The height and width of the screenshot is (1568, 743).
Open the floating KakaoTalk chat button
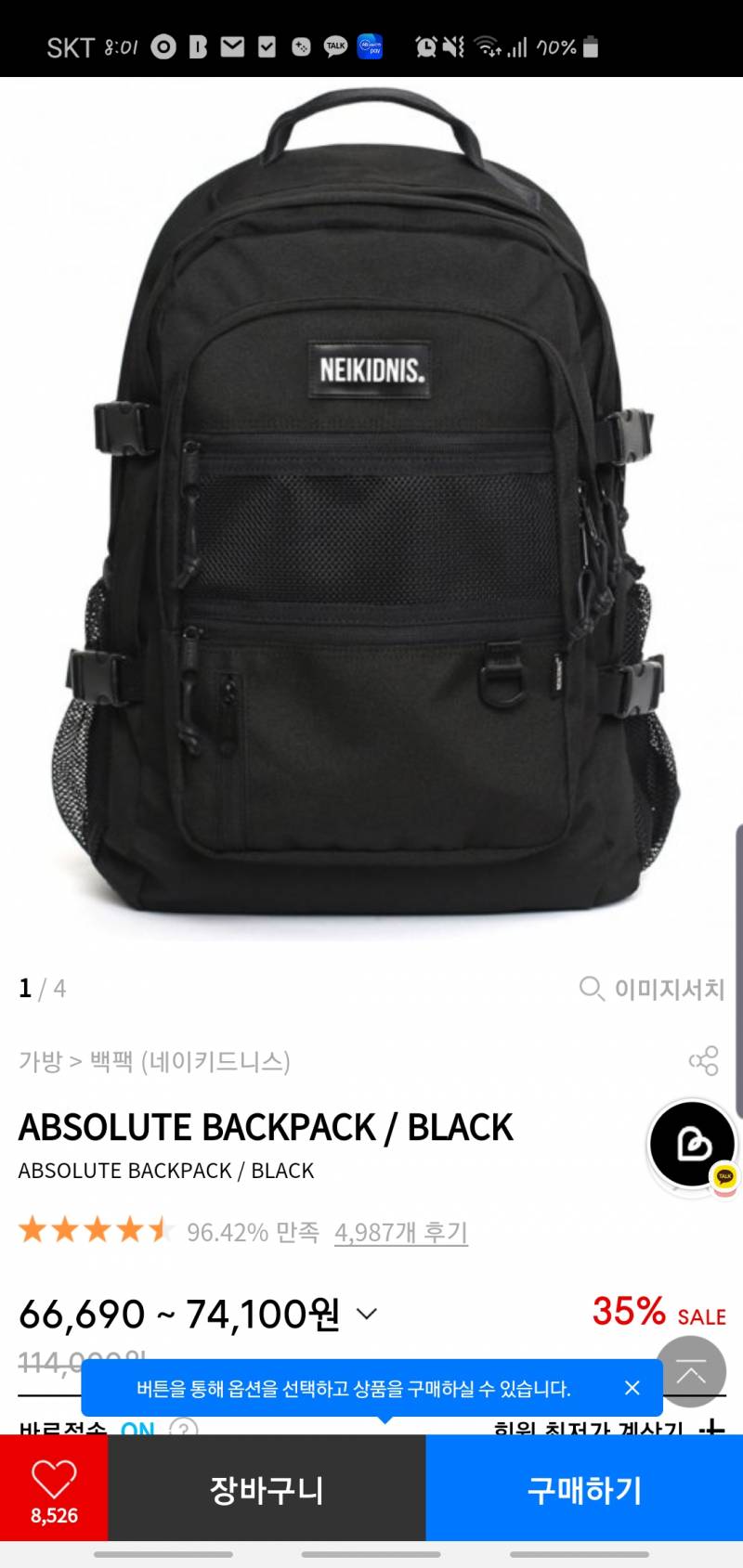point(693,1146)
